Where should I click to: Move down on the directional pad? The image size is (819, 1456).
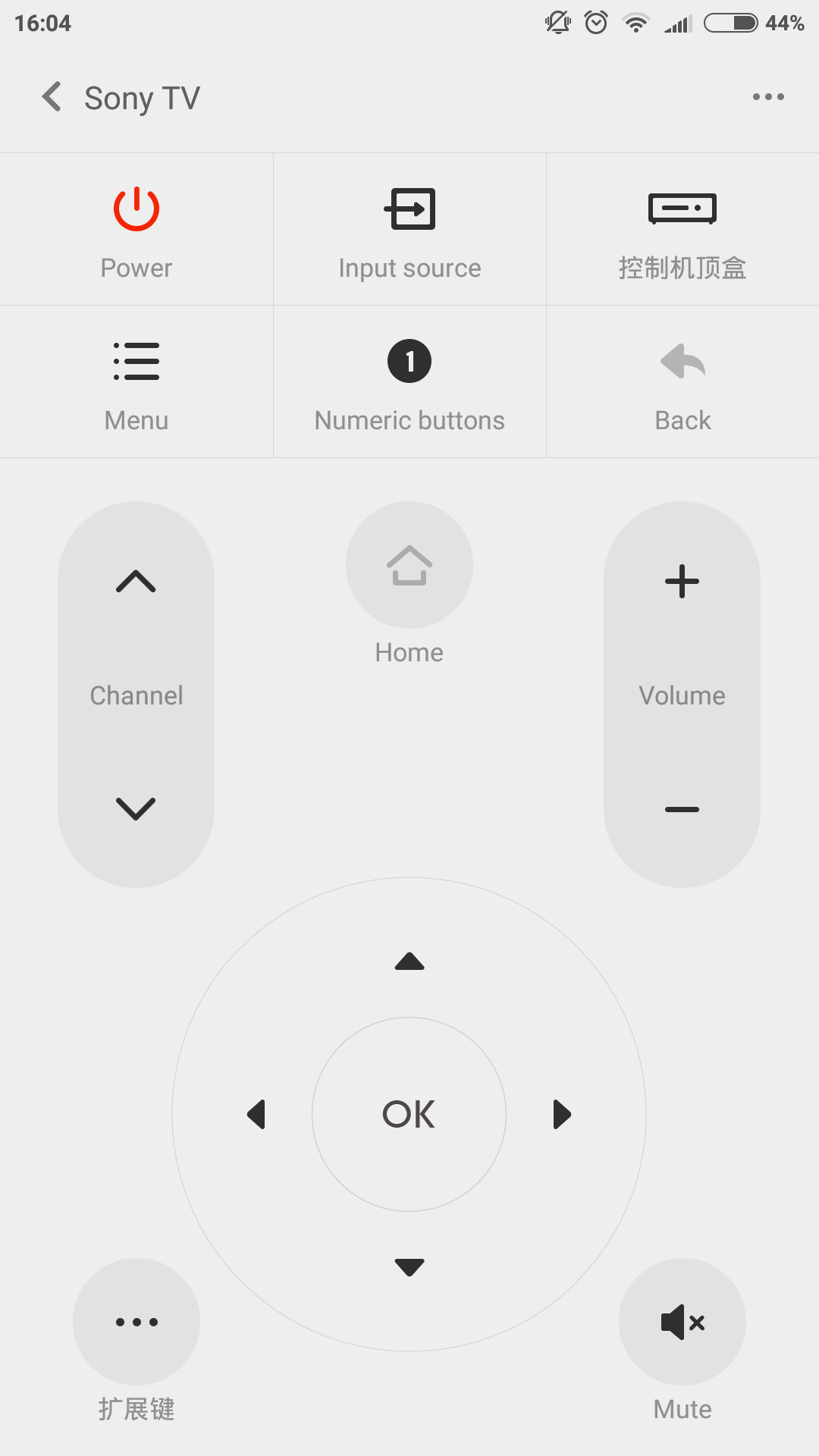[x=409, y=1267]
